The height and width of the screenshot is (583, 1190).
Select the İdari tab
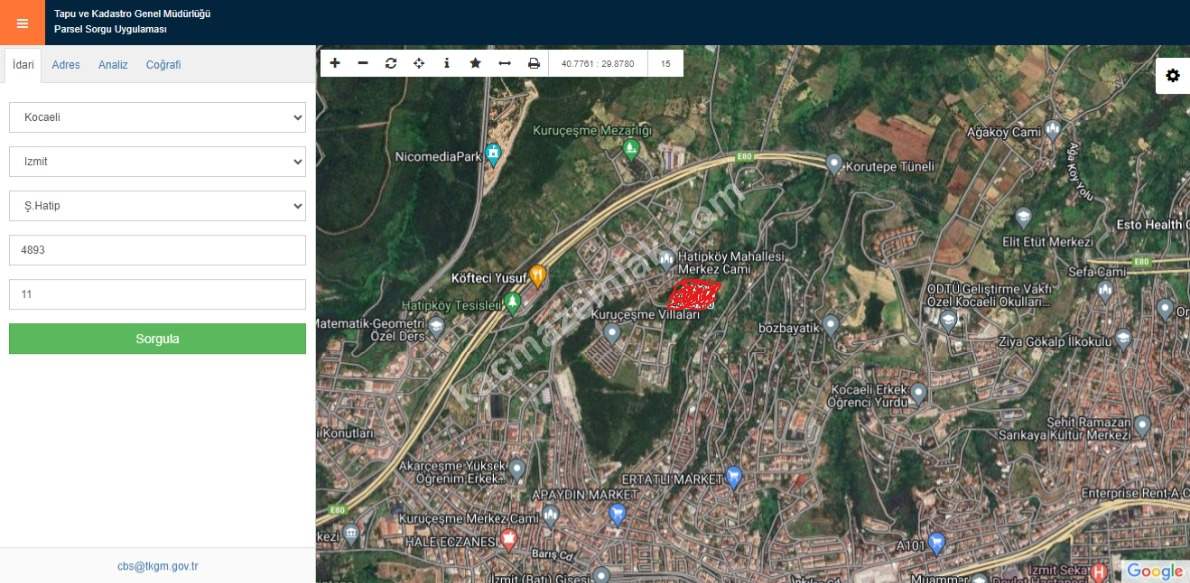[23, 65]
